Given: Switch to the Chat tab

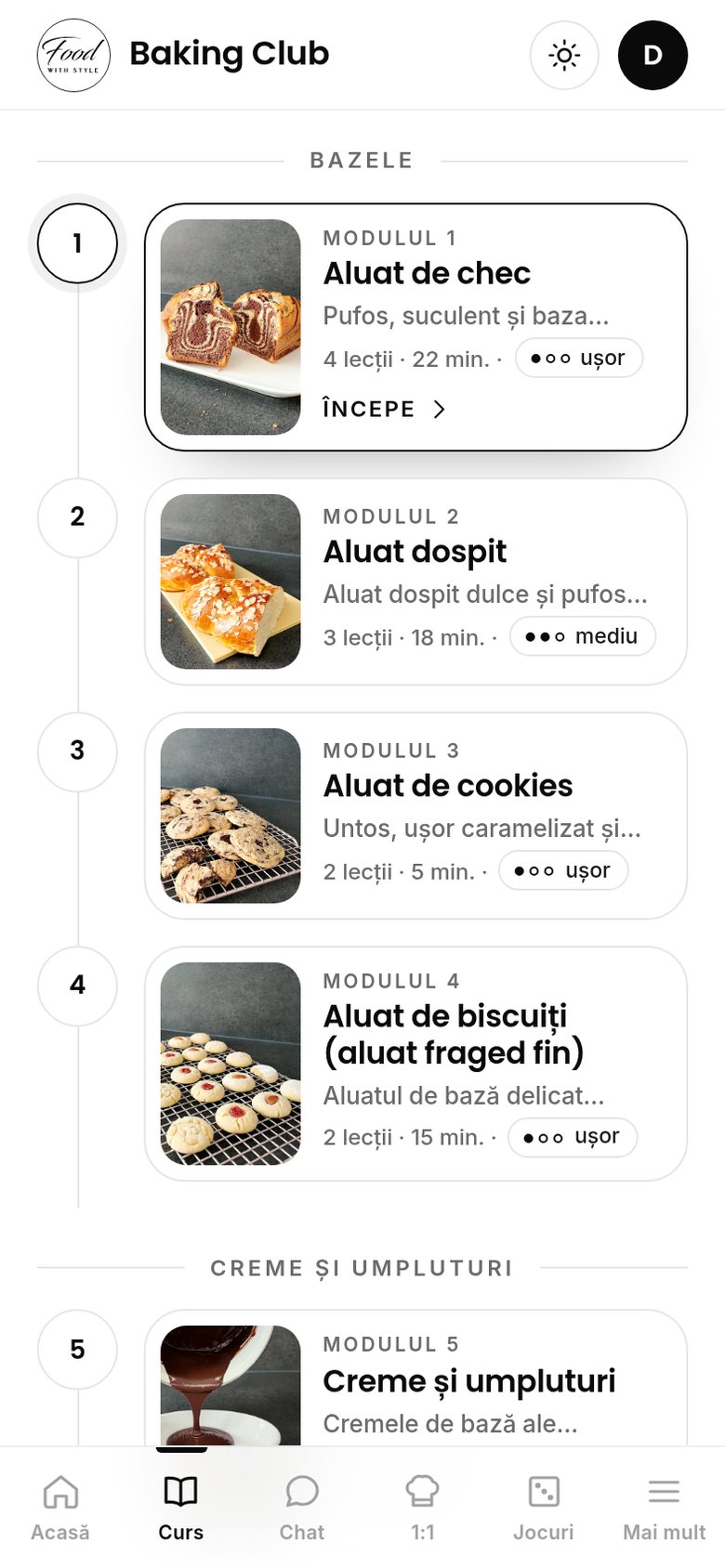Looking at the screenshot, I should coord(302,1508).
